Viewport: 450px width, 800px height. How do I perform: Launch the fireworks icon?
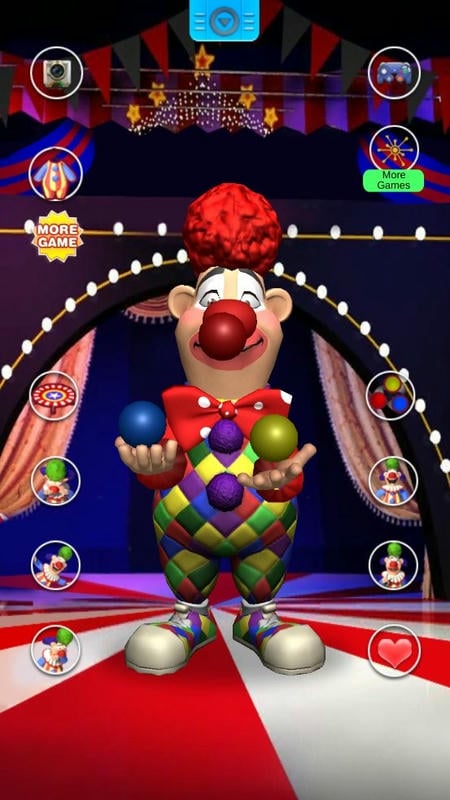[394, 149]
